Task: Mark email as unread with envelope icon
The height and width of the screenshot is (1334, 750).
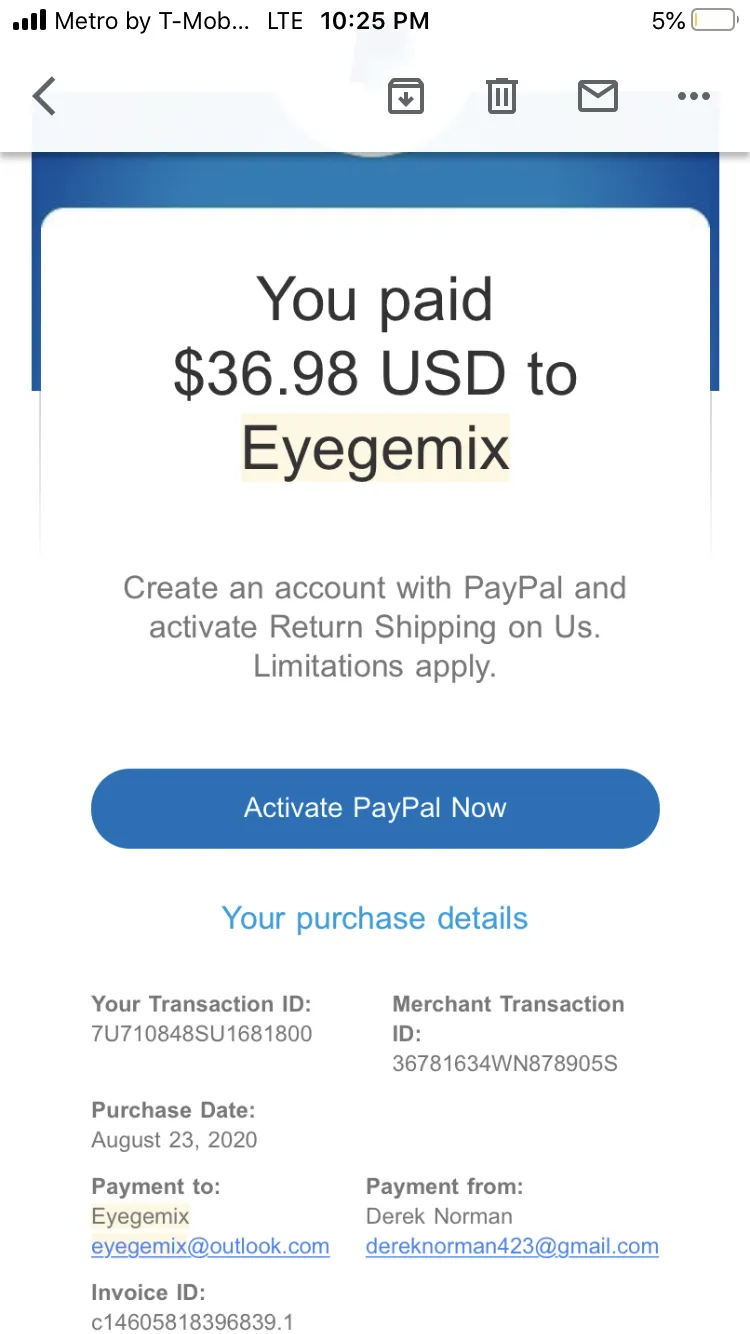Action: click(598, 96)
